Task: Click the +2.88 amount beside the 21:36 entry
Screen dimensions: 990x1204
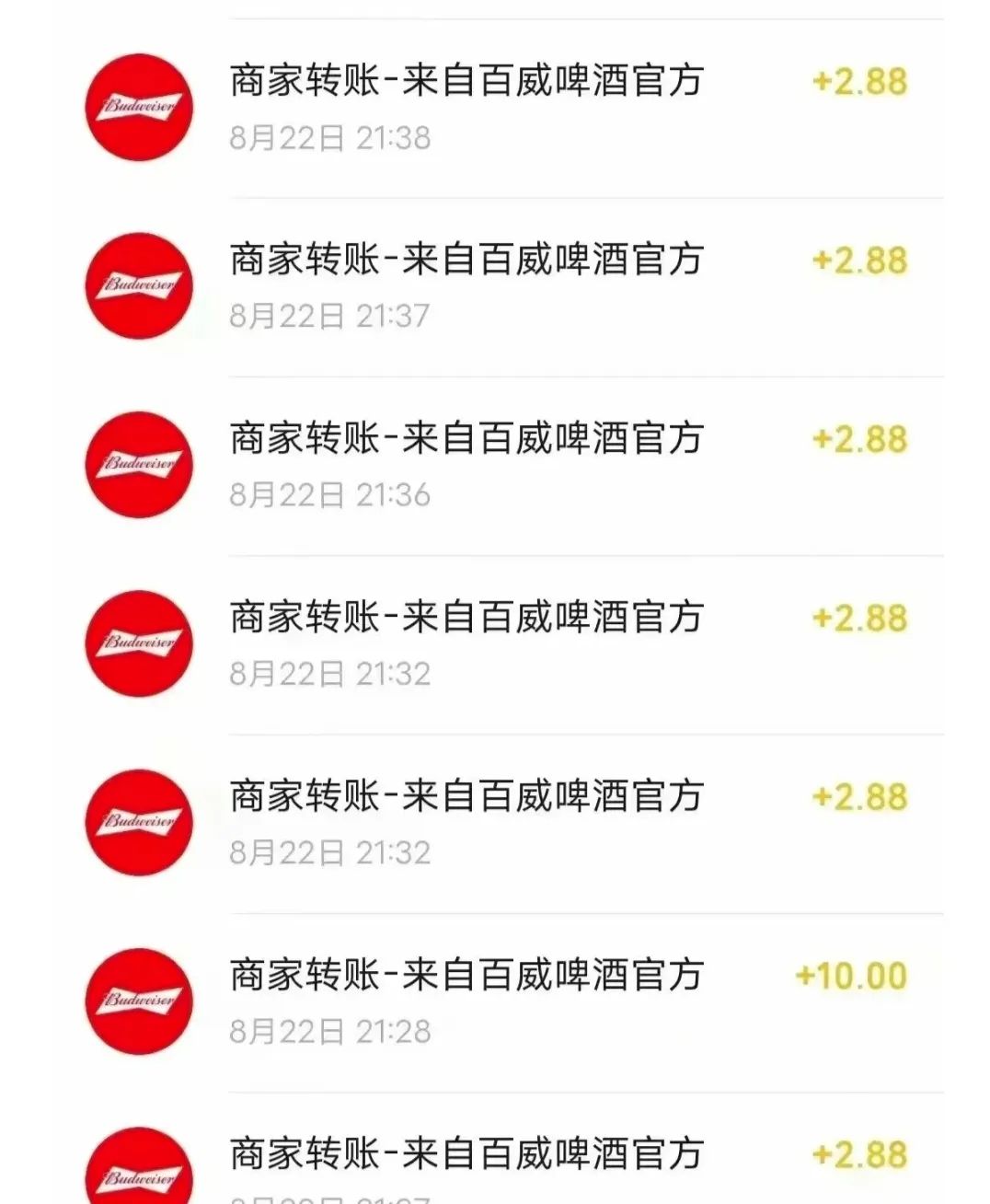Action: [x=859, y=439]
